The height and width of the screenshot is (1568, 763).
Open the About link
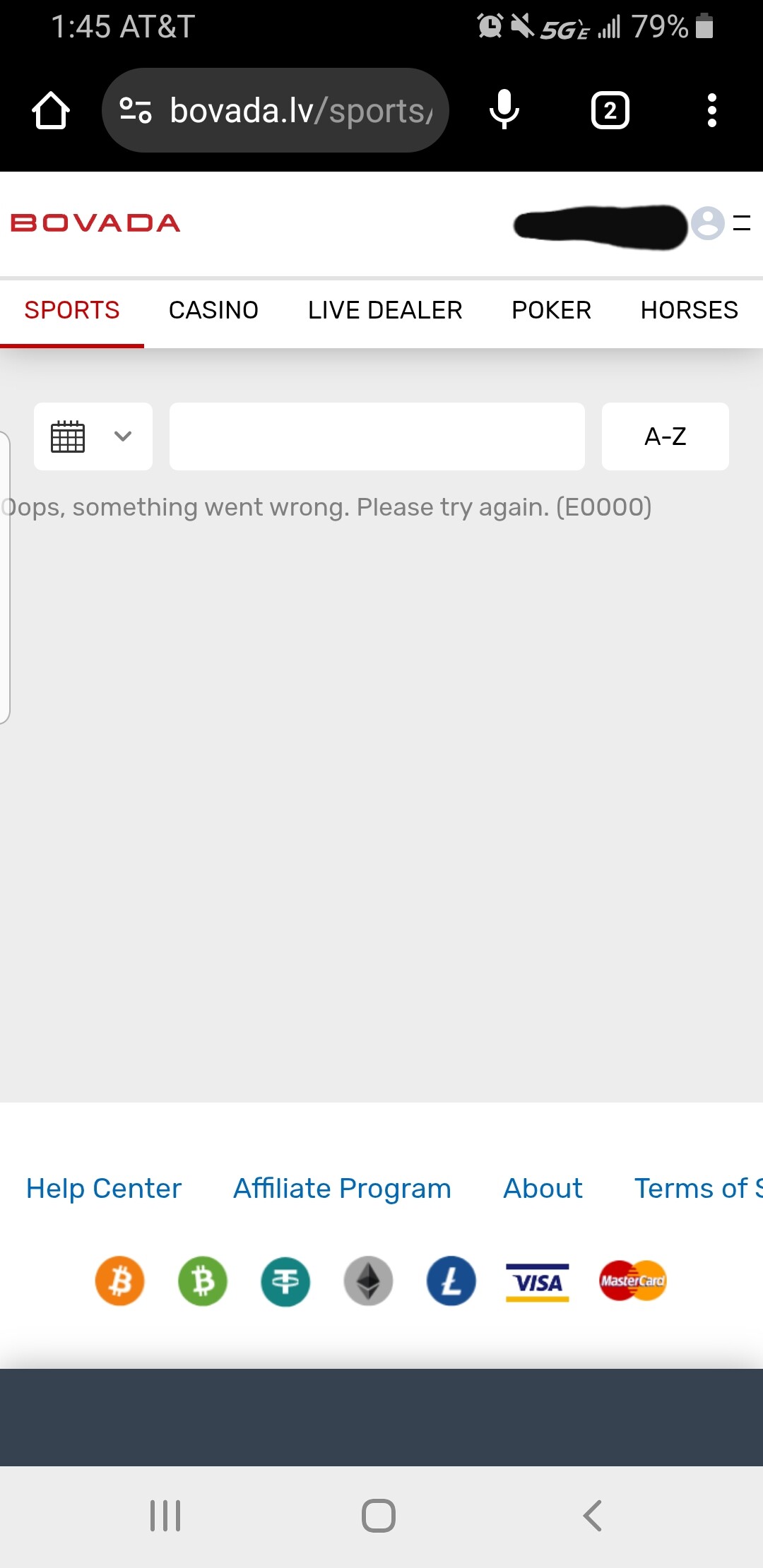tap(543, 1189)
